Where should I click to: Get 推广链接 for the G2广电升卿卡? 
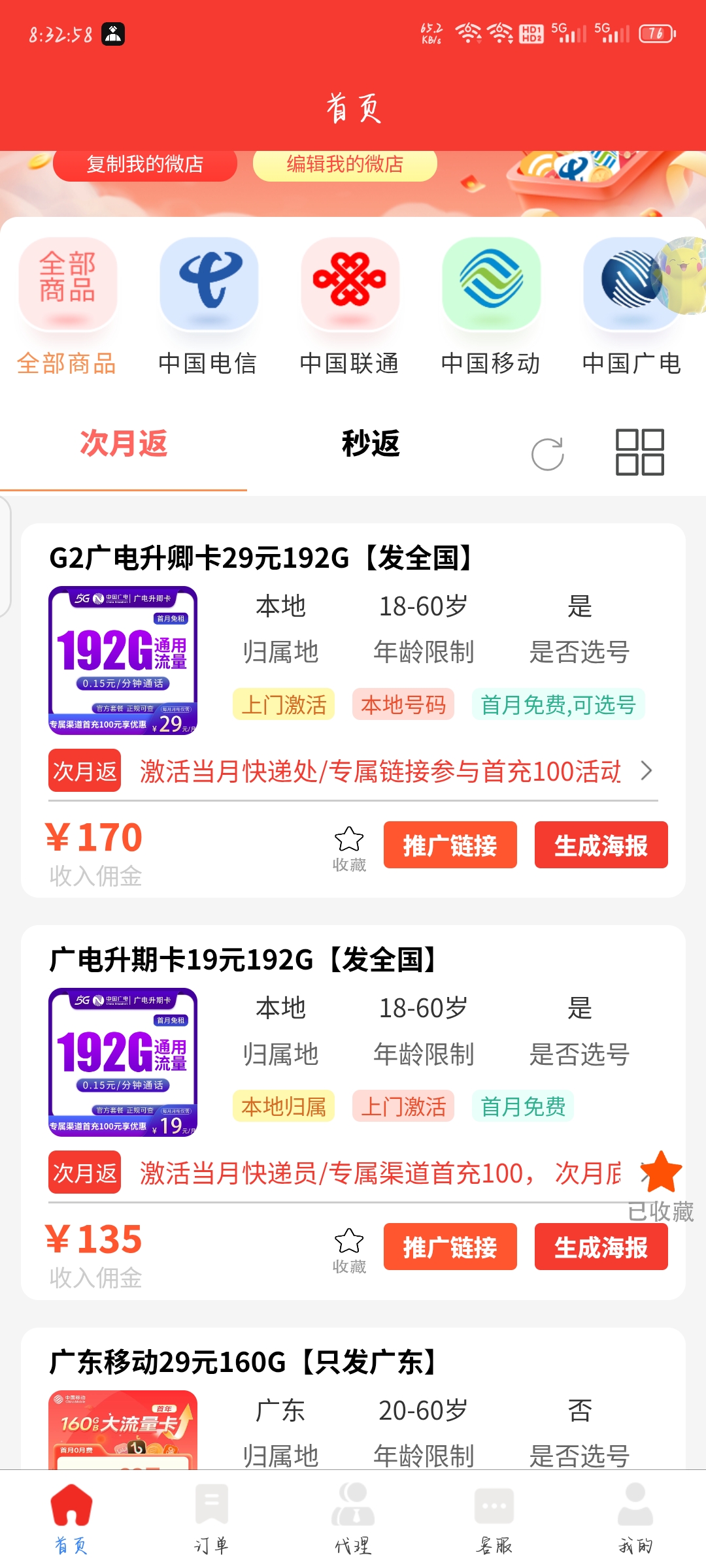tap(450, 845)
